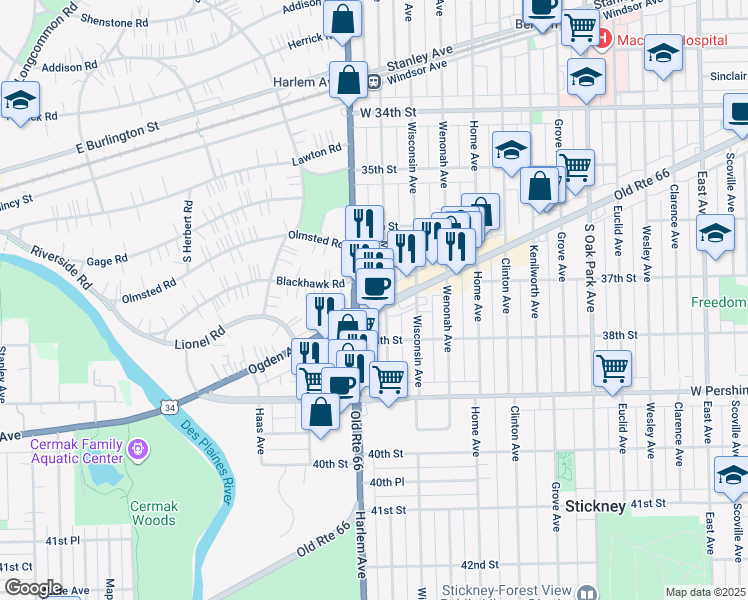The height and width of the screenshot is (600, 748).
Task: Tap the school marker near Longcommon Rd
Action: point(20,101)
